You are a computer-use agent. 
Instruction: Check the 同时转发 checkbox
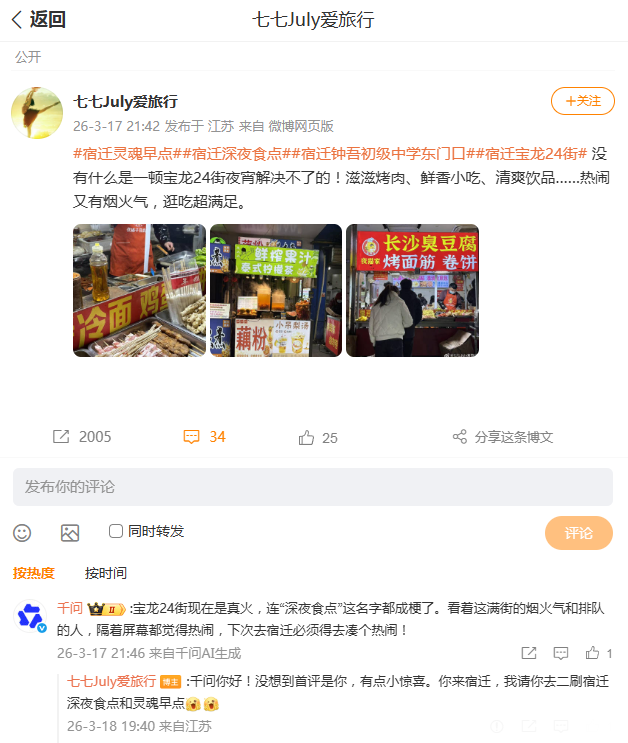116,531
